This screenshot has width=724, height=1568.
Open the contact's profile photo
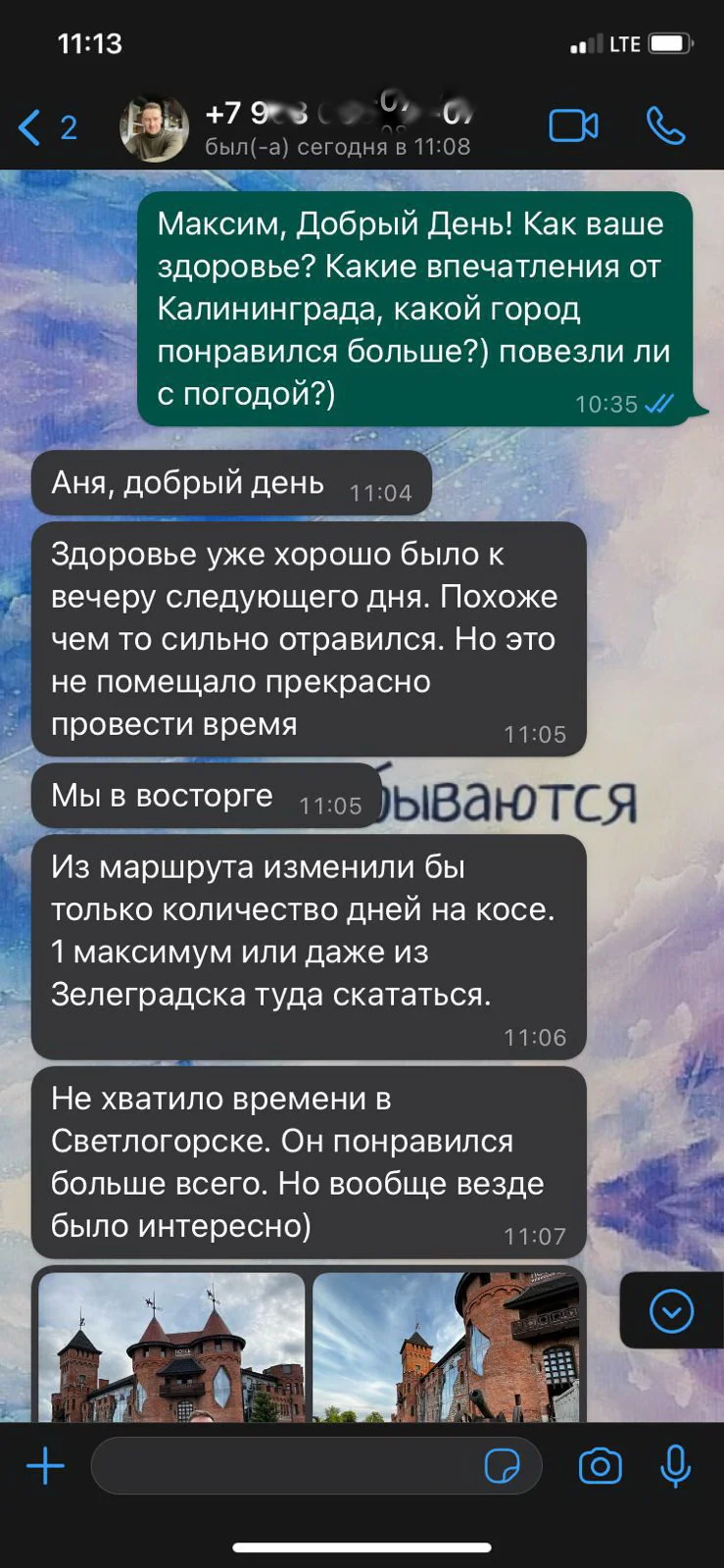tap(154, 128)
